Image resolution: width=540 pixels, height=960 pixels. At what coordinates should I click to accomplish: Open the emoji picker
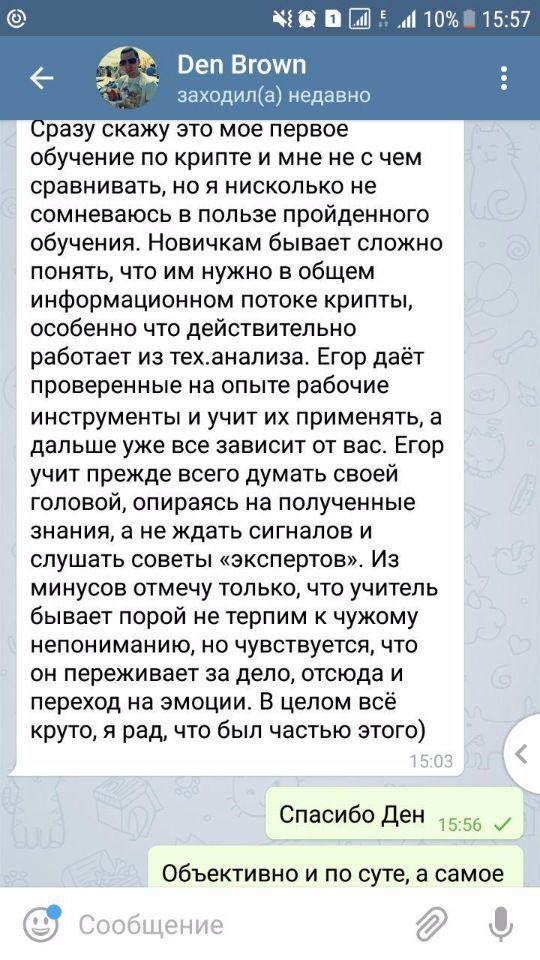pos(42,924)
